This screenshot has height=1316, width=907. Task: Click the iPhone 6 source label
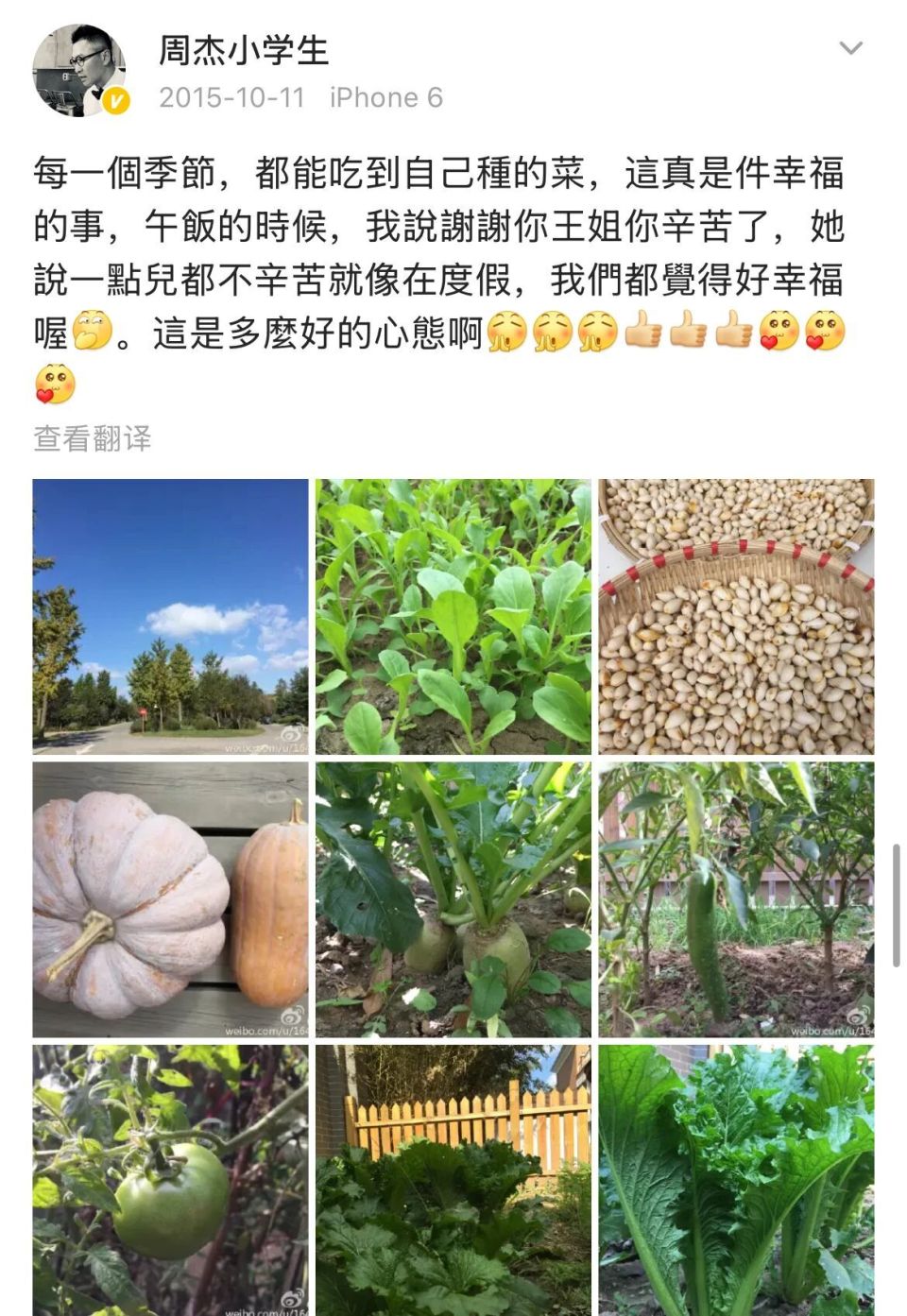[388, 97]
